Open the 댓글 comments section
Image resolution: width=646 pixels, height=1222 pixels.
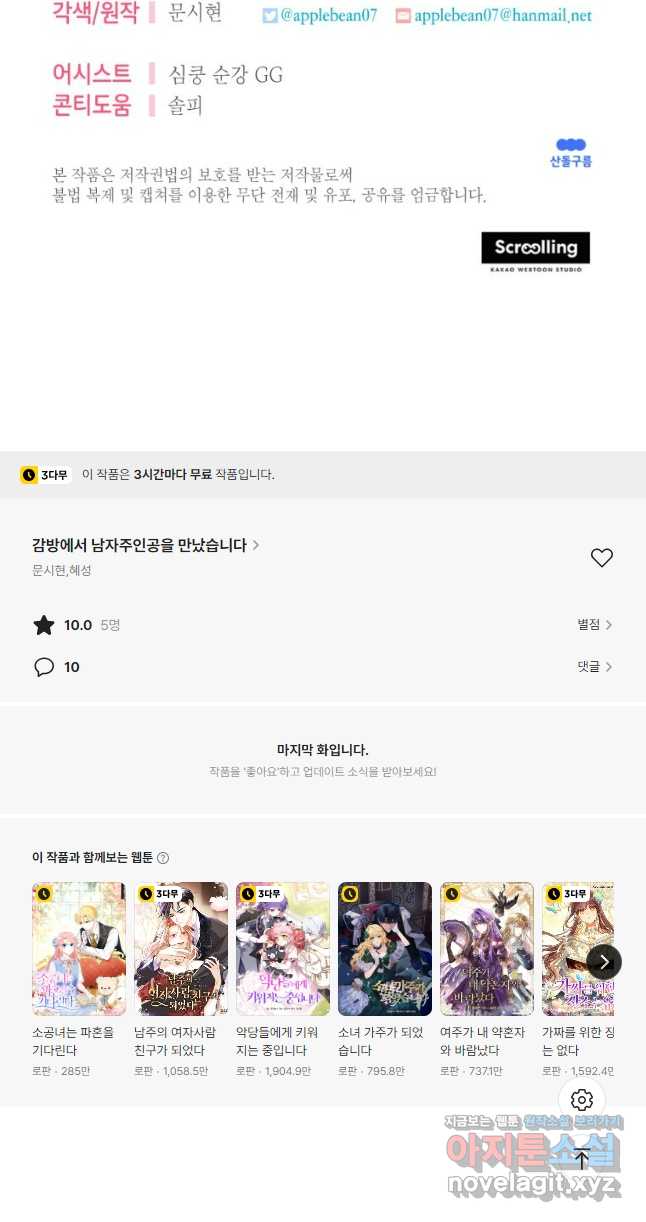coord(594,667)
